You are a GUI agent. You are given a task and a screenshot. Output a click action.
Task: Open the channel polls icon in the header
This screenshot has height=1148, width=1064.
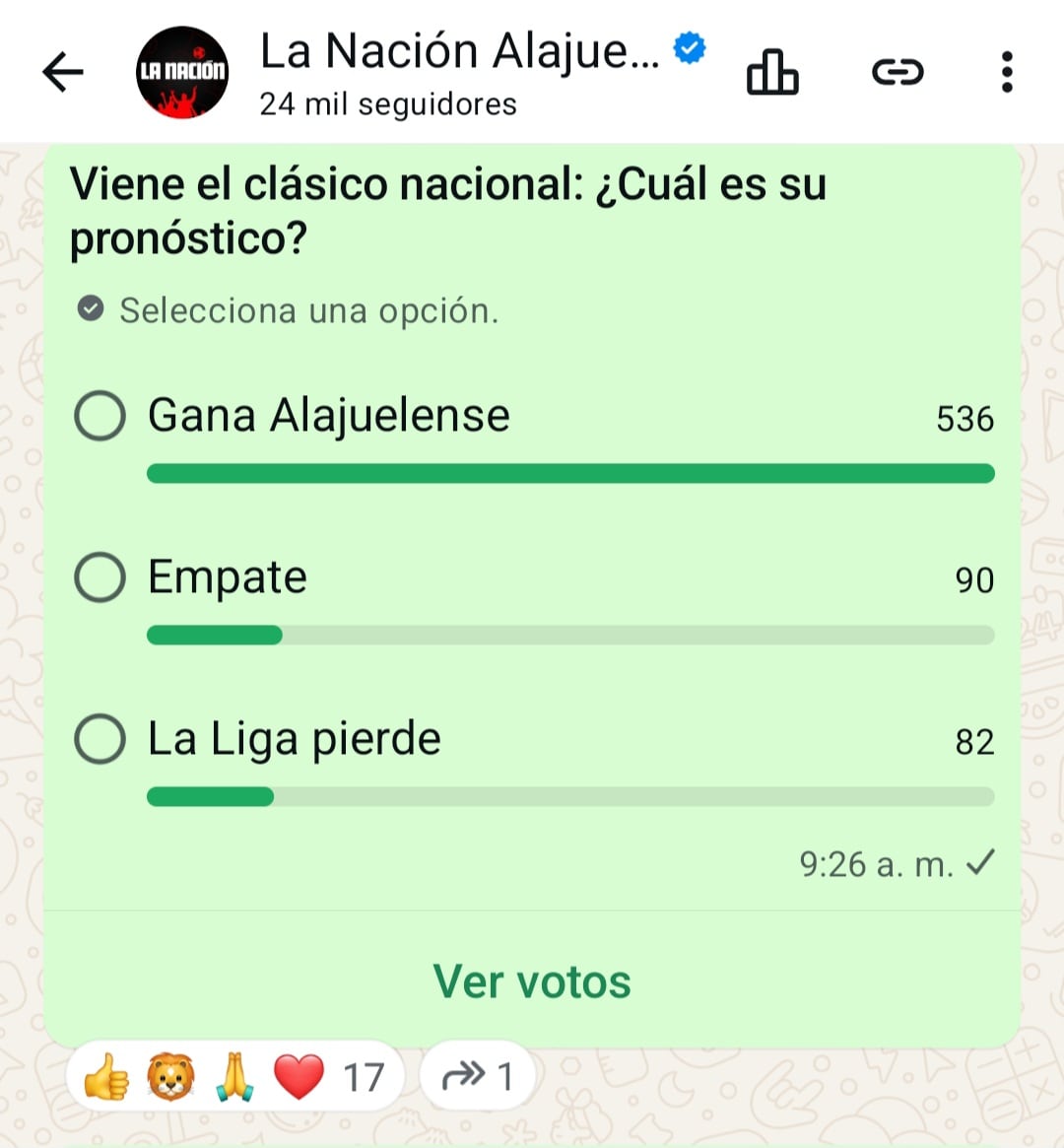[x=772, y=72]
